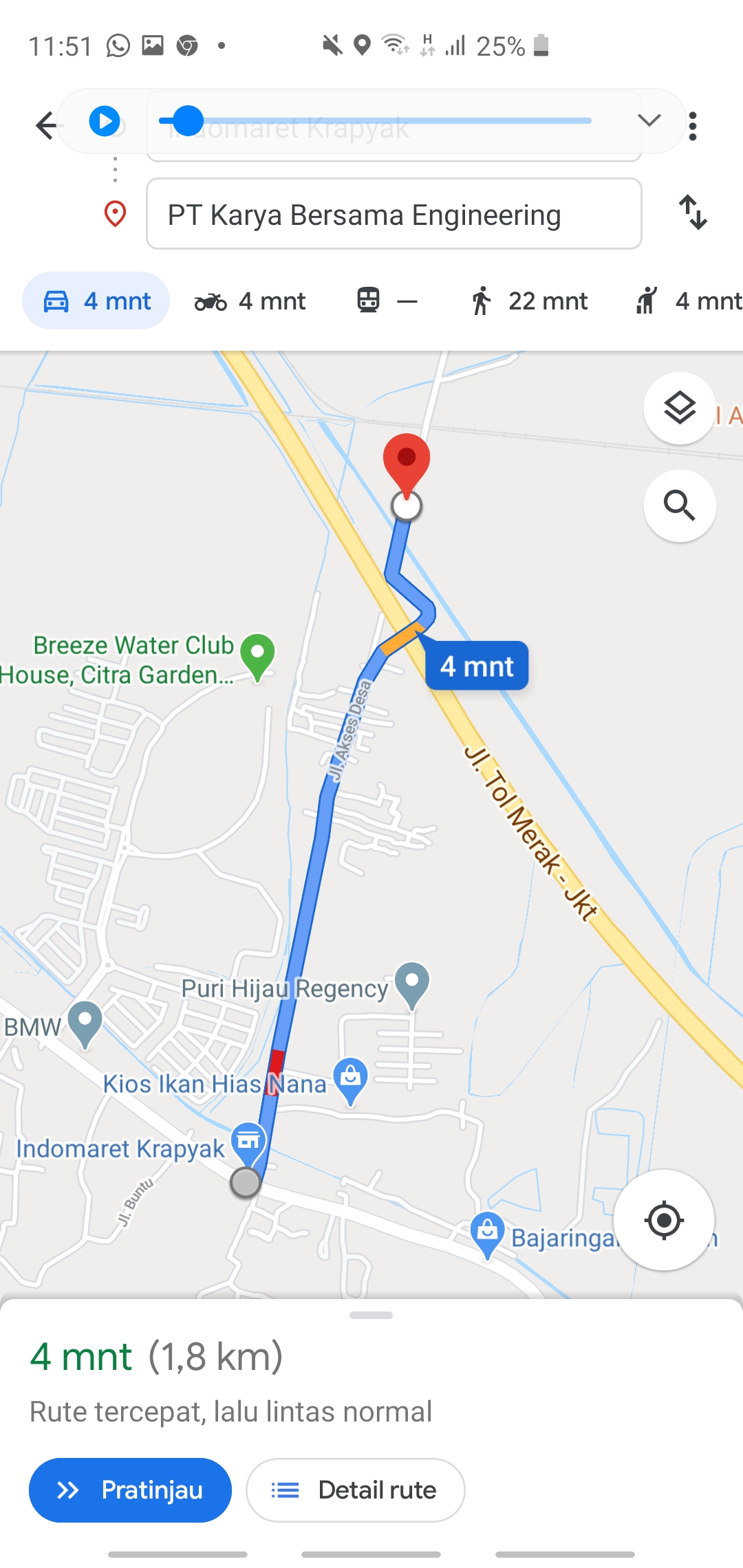Select the car 4 mnt mode
743x1568 pixels.
pos(96,301)
